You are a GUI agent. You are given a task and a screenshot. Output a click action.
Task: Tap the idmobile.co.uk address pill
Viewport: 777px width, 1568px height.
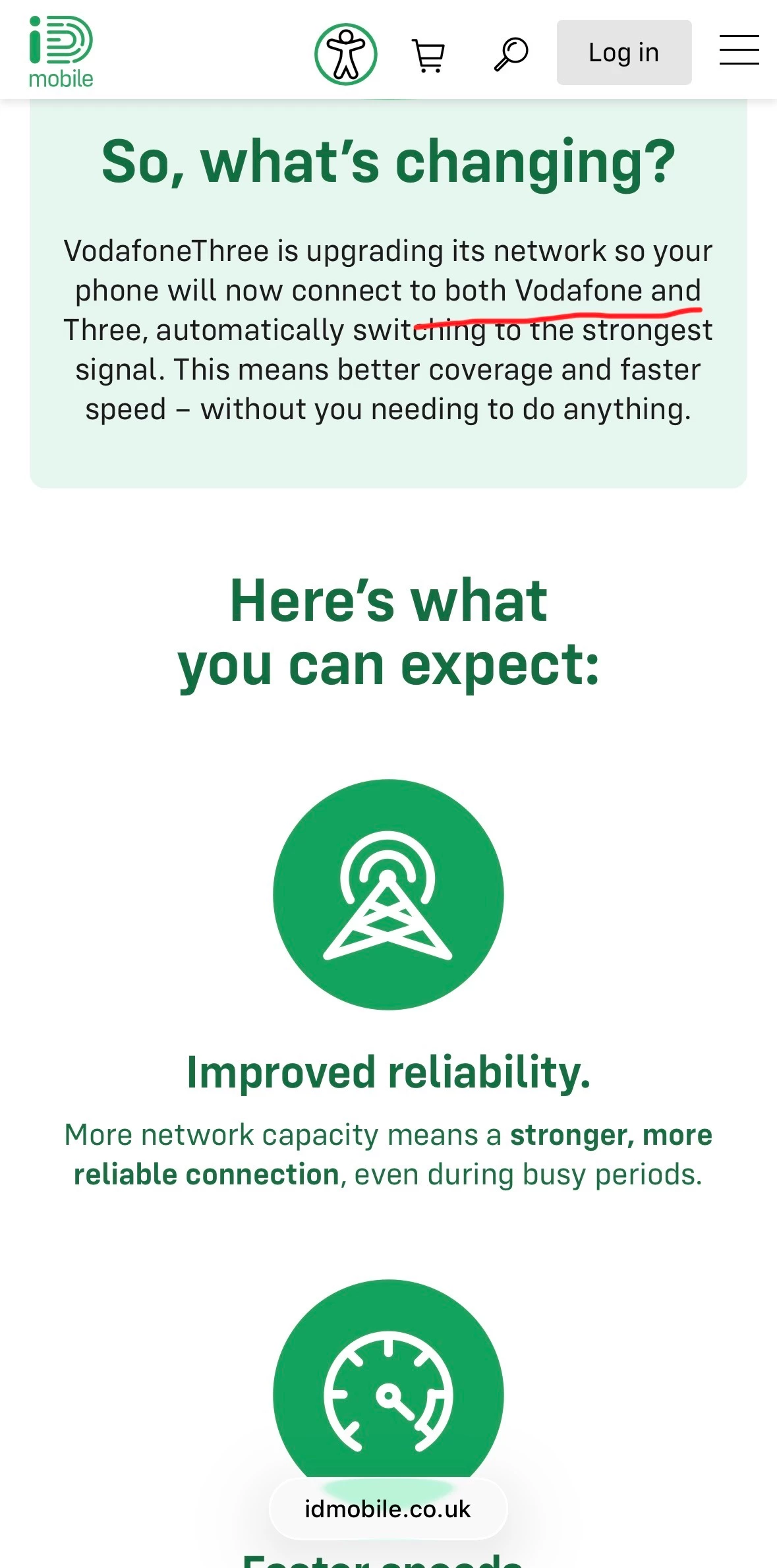pyautogui.click(x=388, y=1509)
